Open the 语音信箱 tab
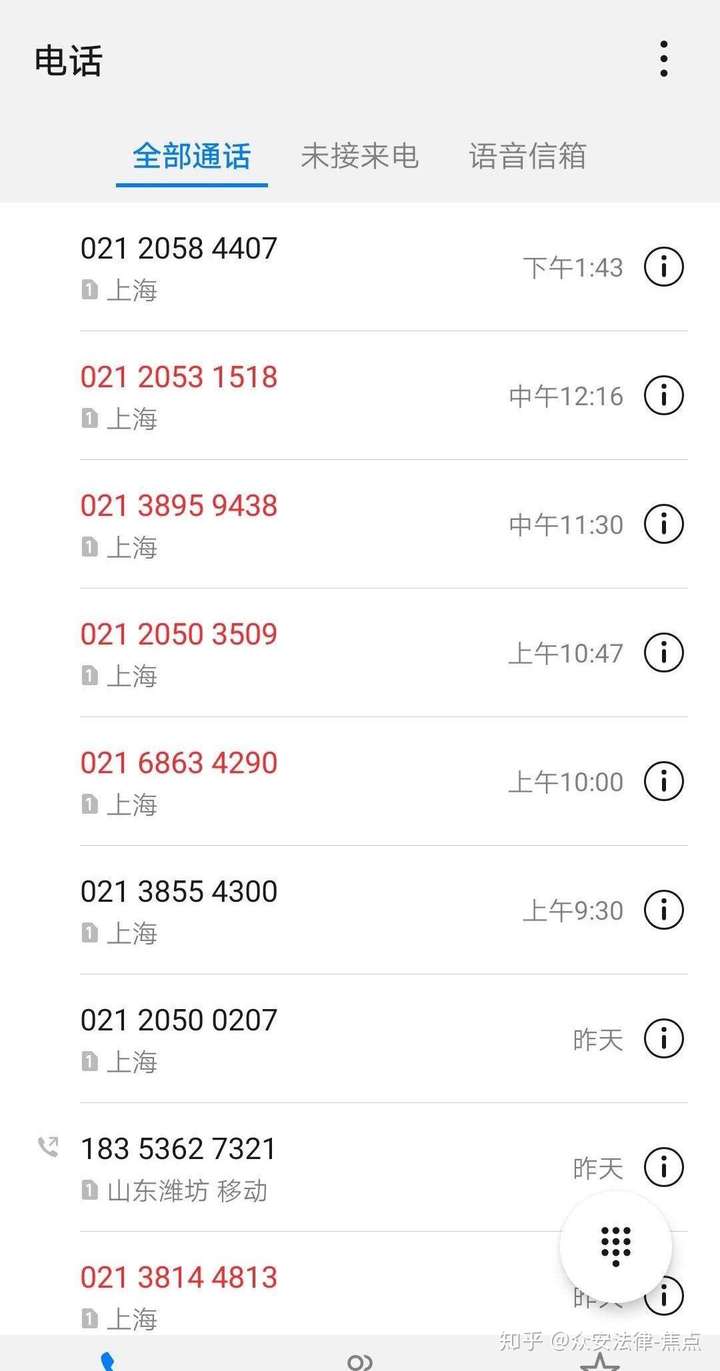Screen dimensions: 720x1371 pyautogui.click(x=527, y=157)
